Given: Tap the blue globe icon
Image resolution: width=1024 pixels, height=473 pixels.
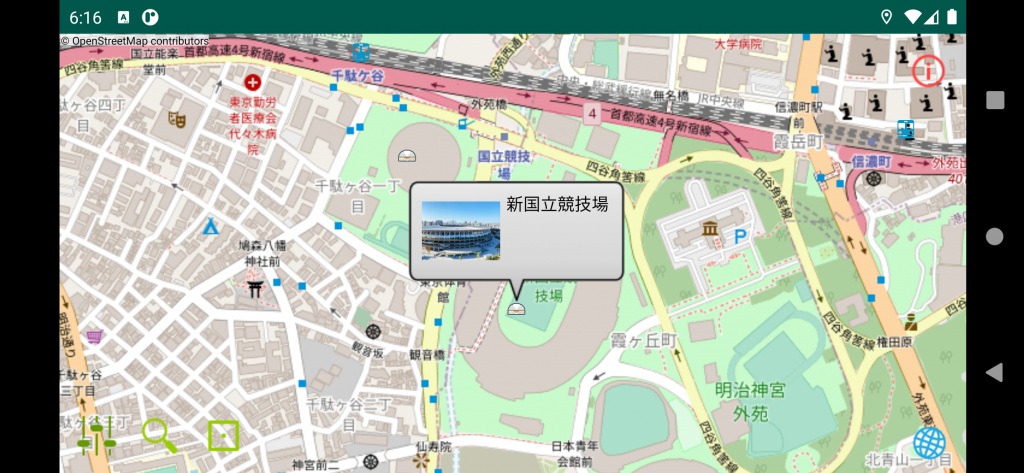Looking at the screenshot, I should point(929,442).
